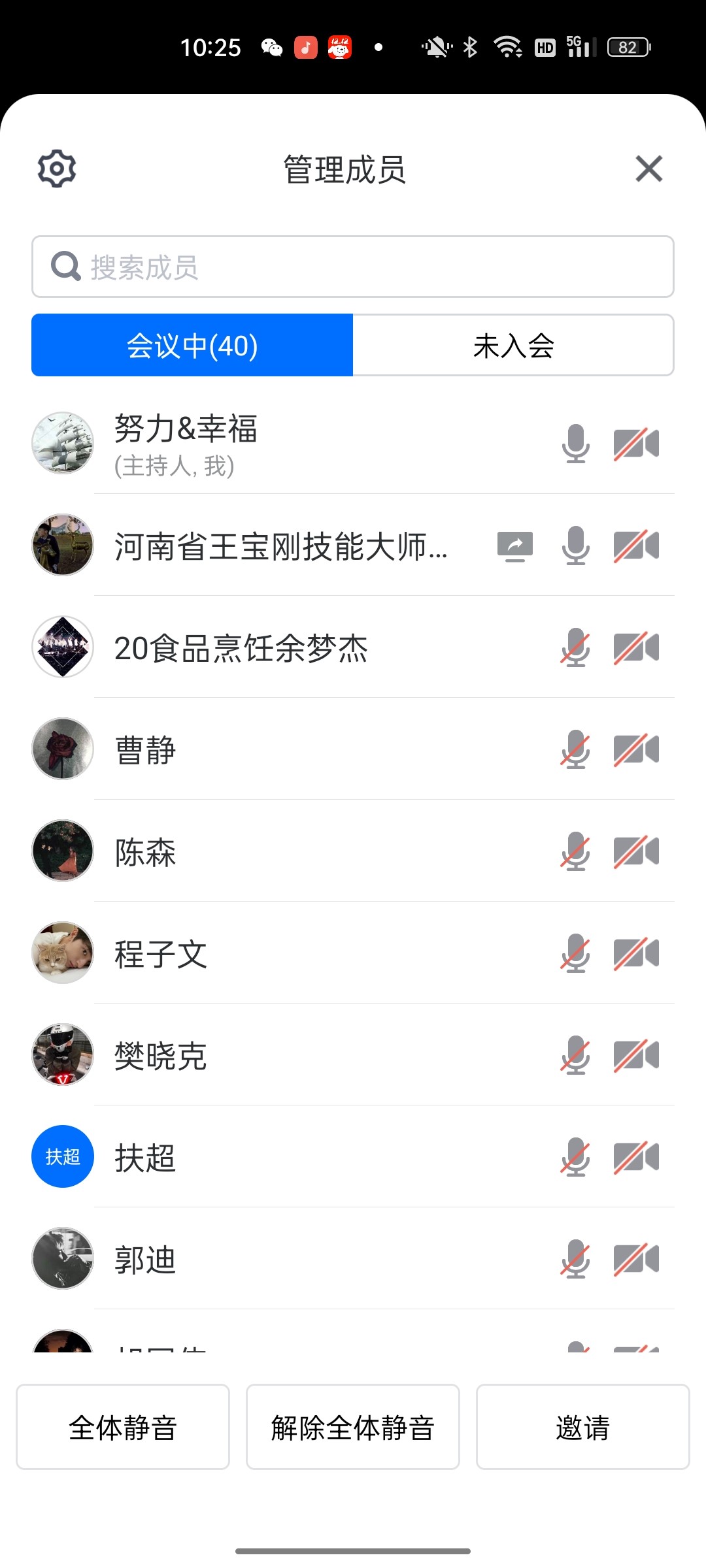Tap the 搜索成员 search field
The height and width of the screenshot is (1568, 706).
353,267
